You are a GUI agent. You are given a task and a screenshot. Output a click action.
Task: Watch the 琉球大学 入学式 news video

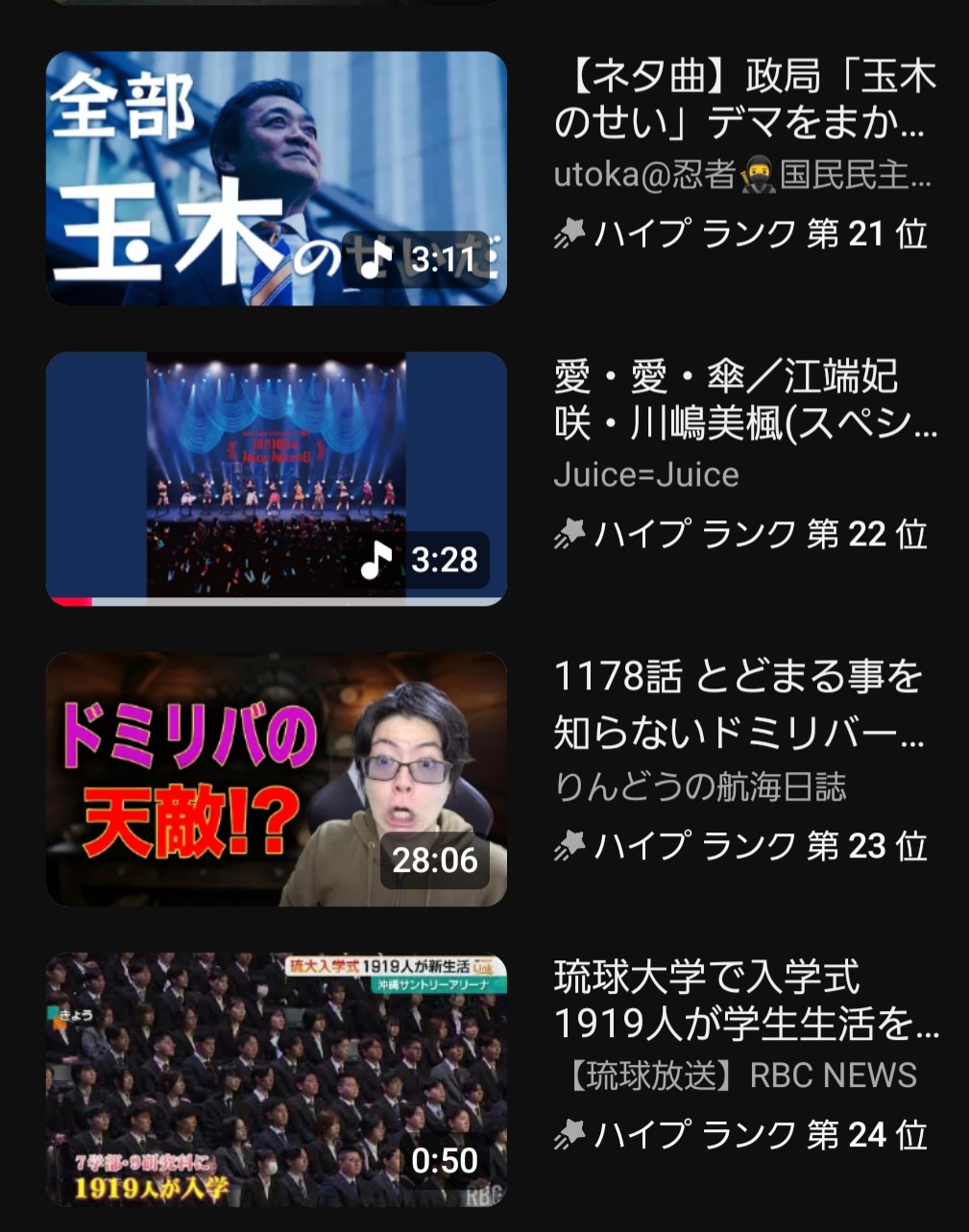(276, 1078)
